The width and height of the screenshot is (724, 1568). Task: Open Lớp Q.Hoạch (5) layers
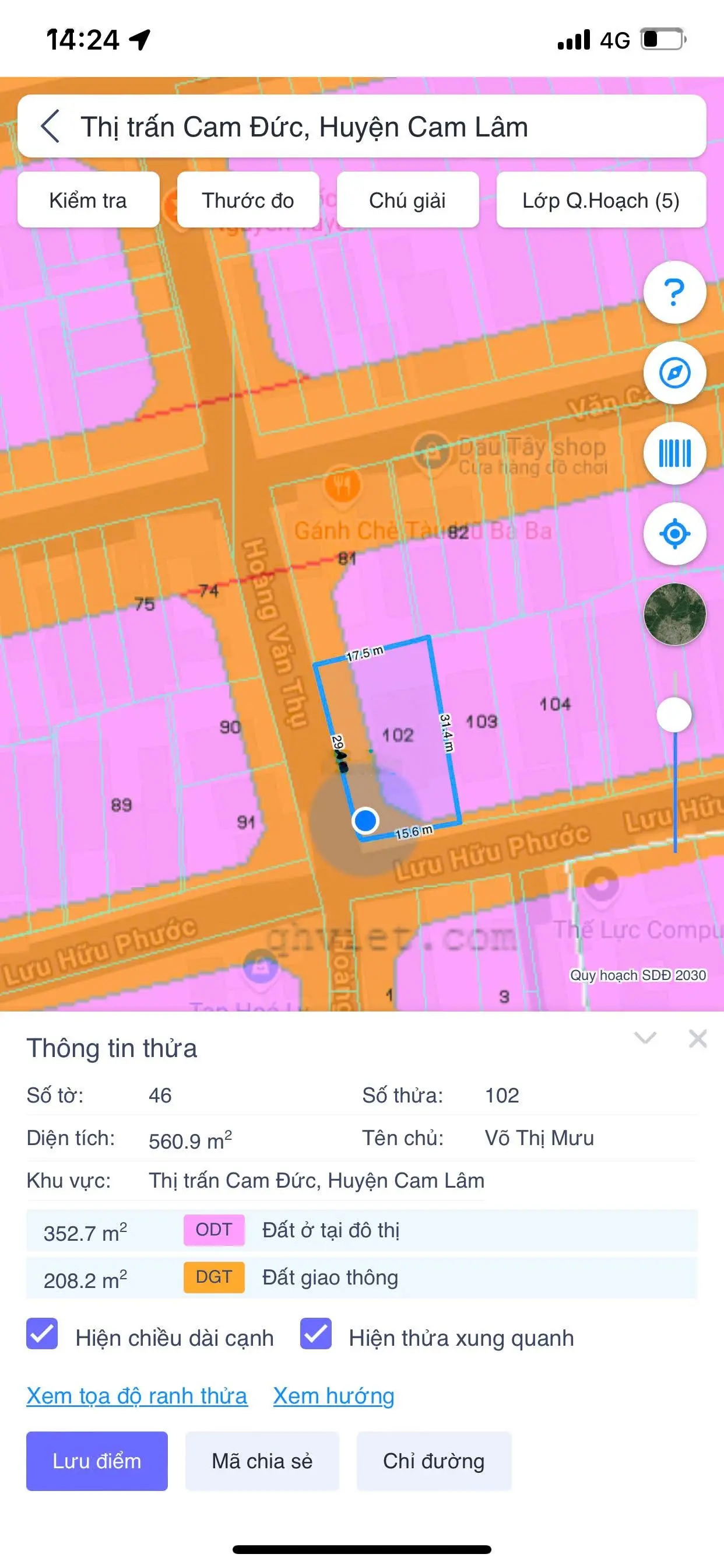click(x=600, y=200)
